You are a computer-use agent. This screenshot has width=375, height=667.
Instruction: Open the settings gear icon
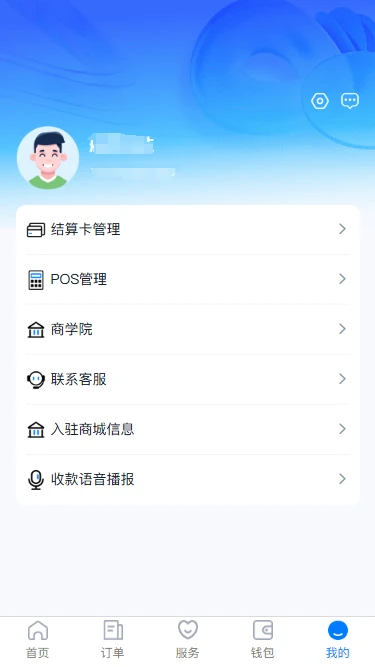coord(320,101)
